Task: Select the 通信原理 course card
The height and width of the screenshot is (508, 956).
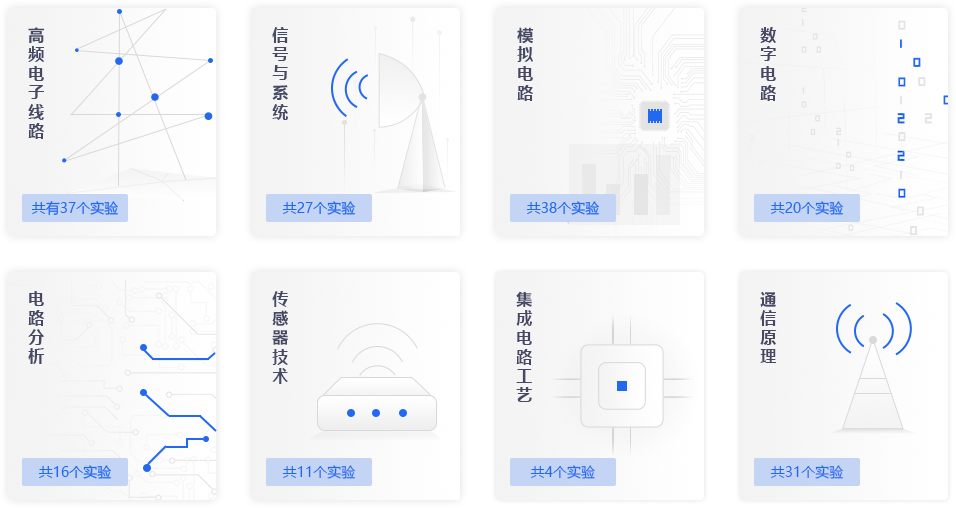Action: (x=843, y=386)
